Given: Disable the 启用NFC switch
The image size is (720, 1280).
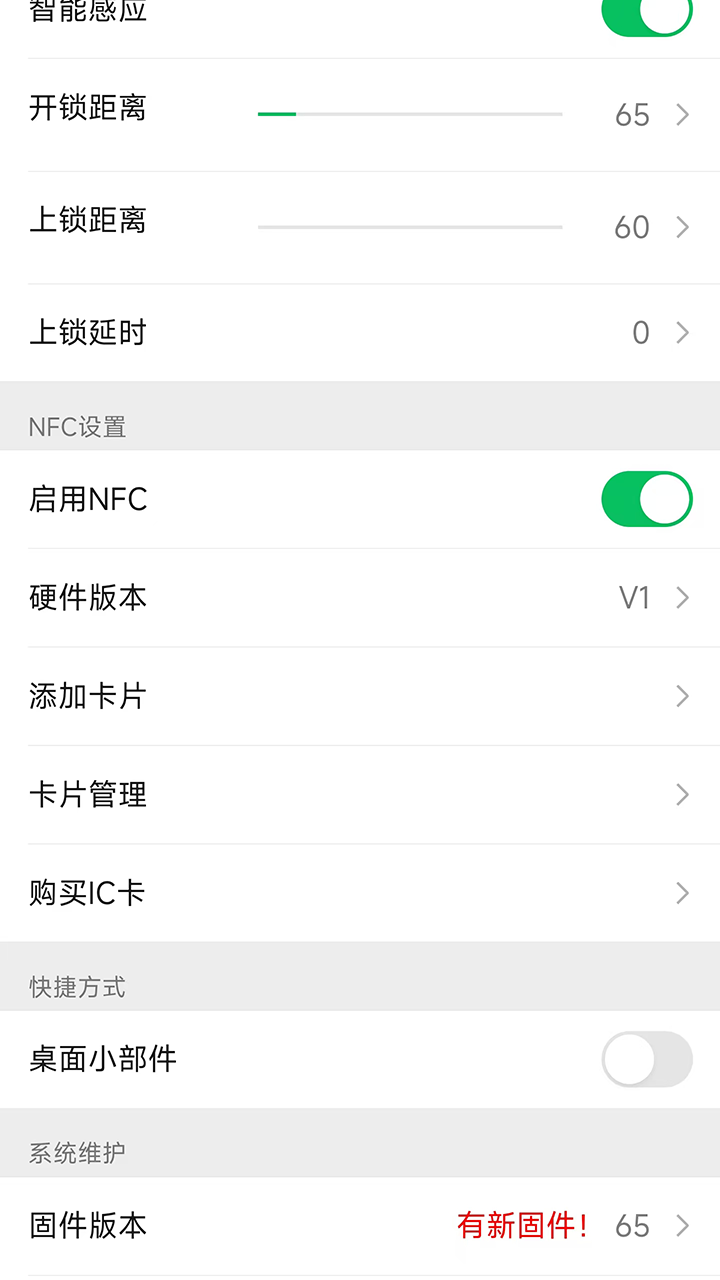Looking at the screenshot, I should (x=645, y=498).
